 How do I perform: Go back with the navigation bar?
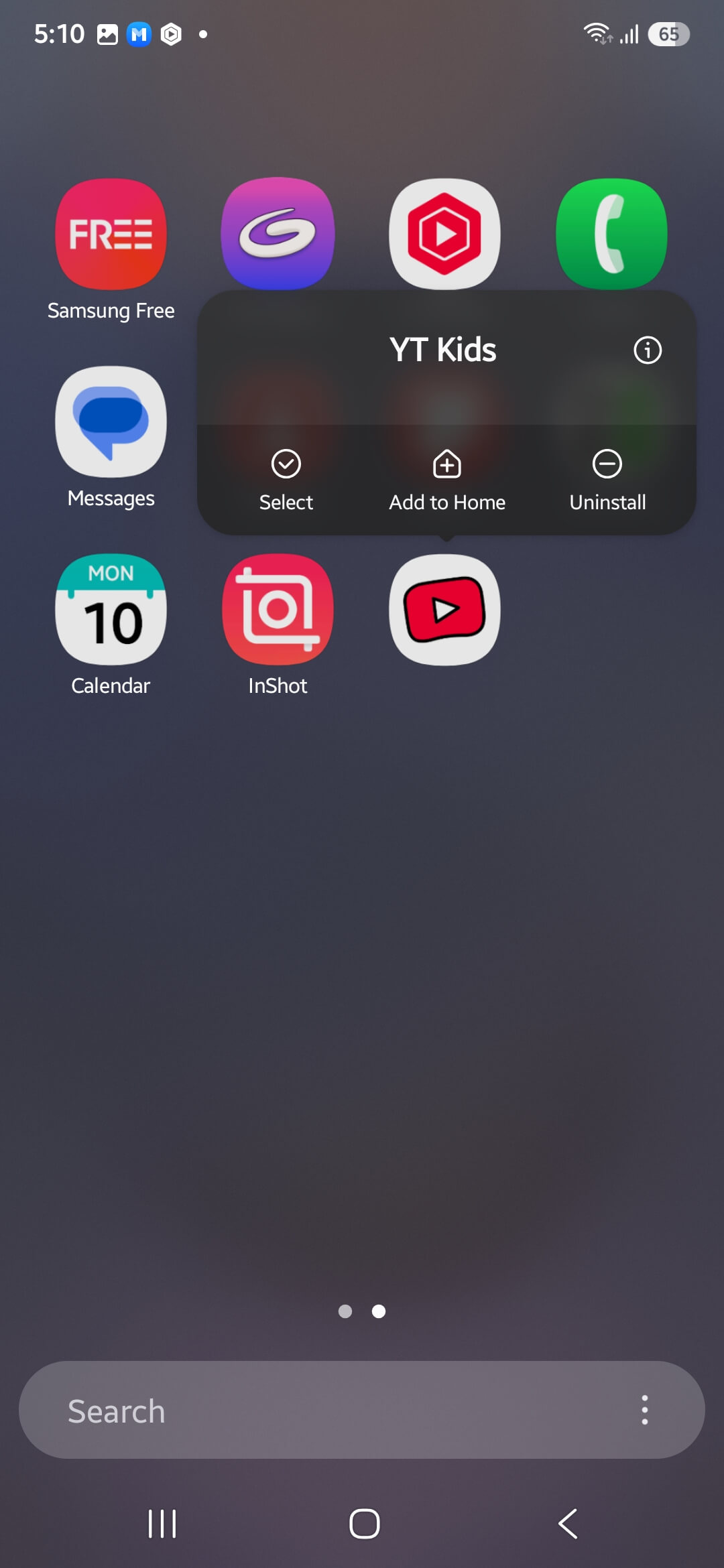coord(568,1524)
